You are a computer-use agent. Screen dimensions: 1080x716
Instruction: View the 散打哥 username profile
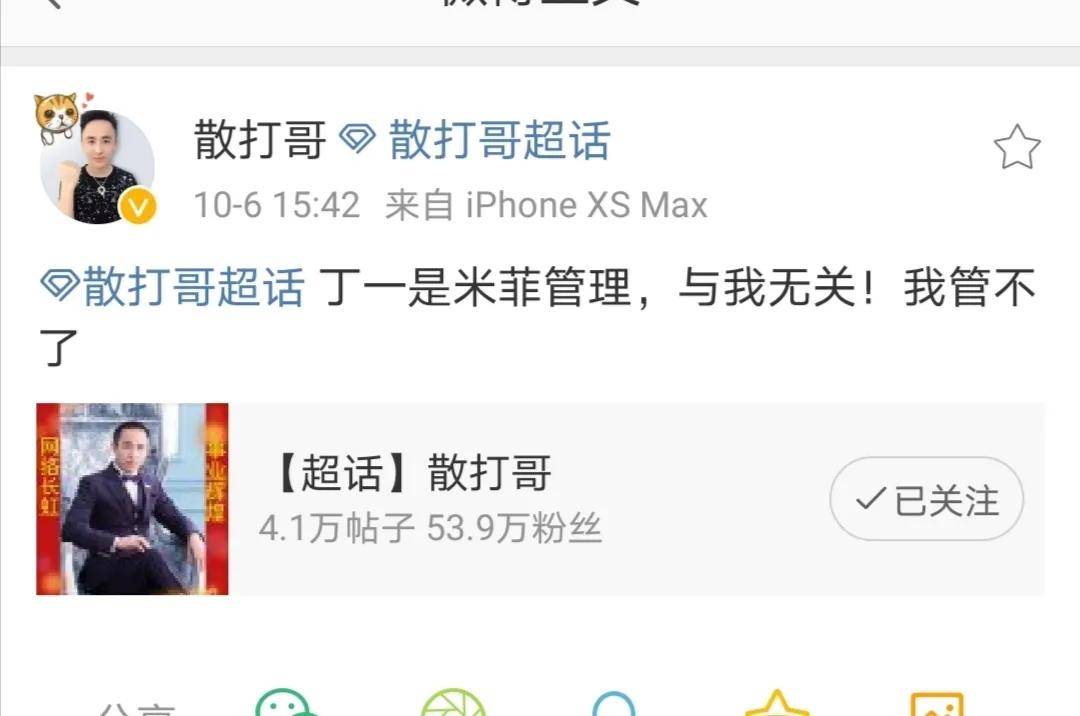[260, 141]
